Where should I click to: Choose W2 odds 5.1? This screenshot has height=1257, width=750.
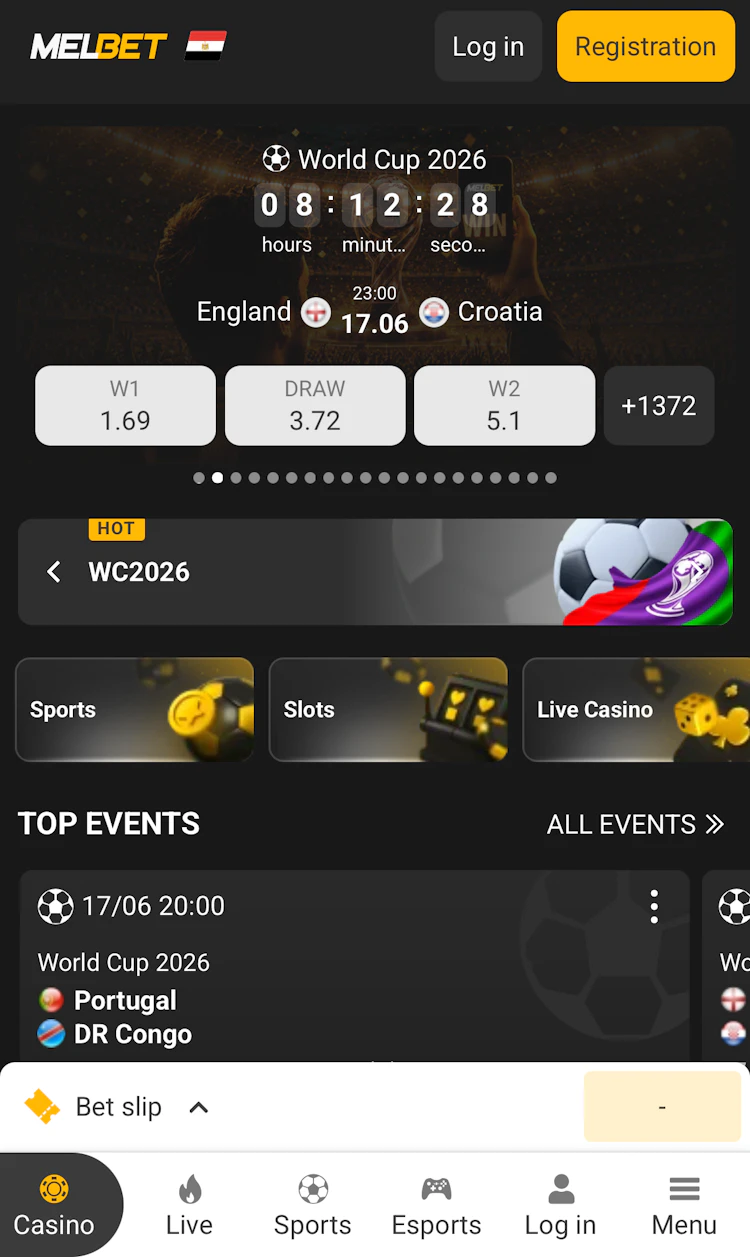coord(504,405)
